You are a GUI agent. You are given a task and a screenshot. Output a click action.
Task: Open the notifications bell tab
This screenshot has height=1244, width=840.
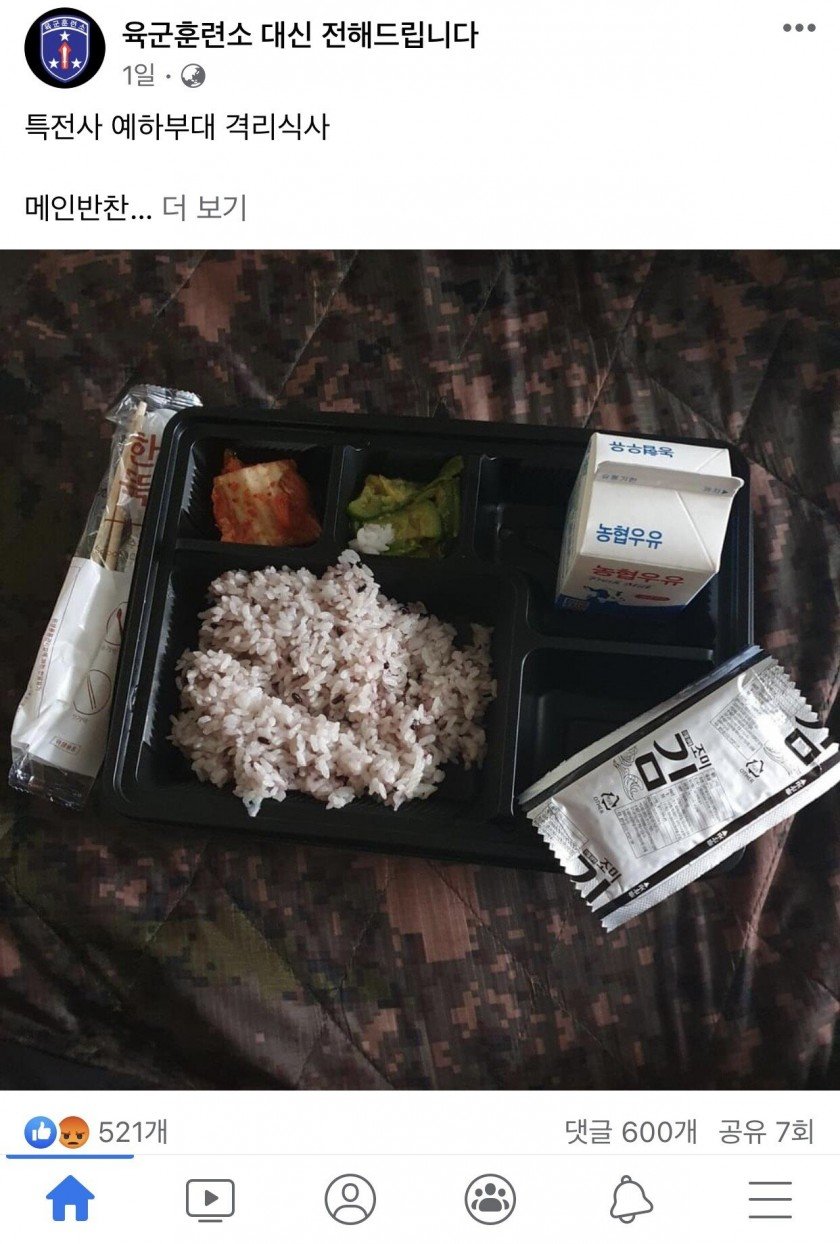pos(630,1198)
